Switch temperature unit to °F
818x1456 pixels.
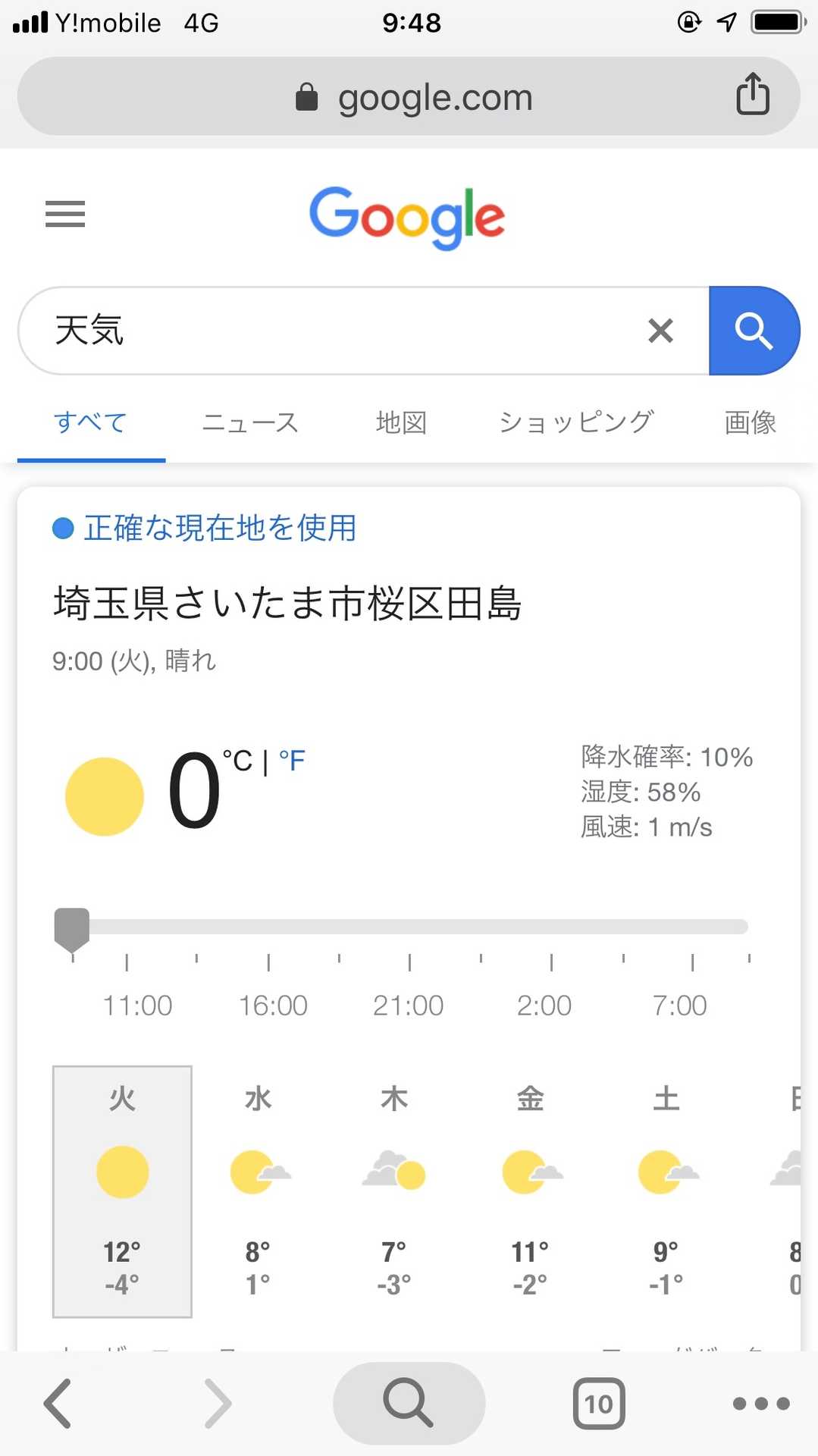tap(293, 760)
